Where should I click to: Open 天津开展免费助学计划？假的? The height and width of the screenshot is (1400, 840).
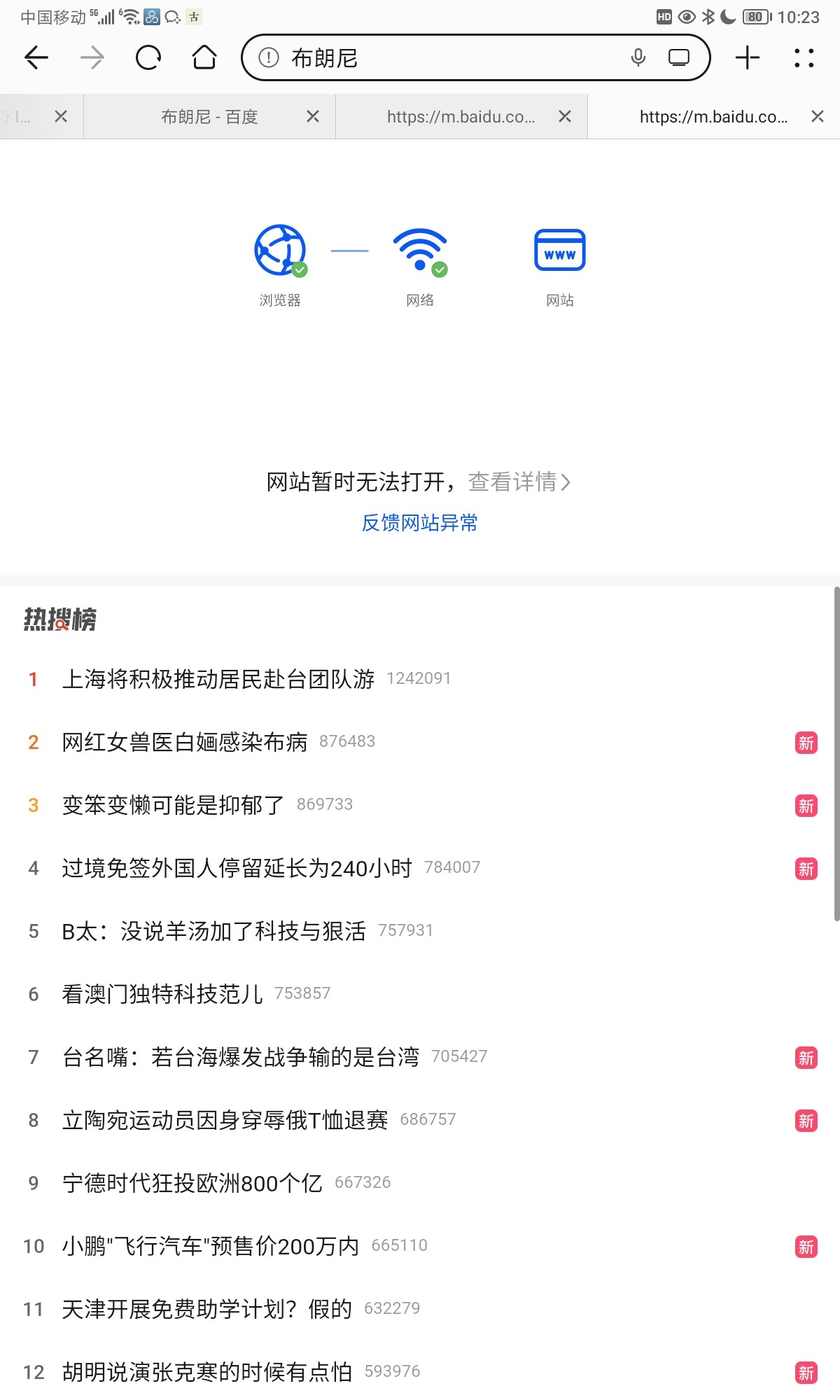206,1309
